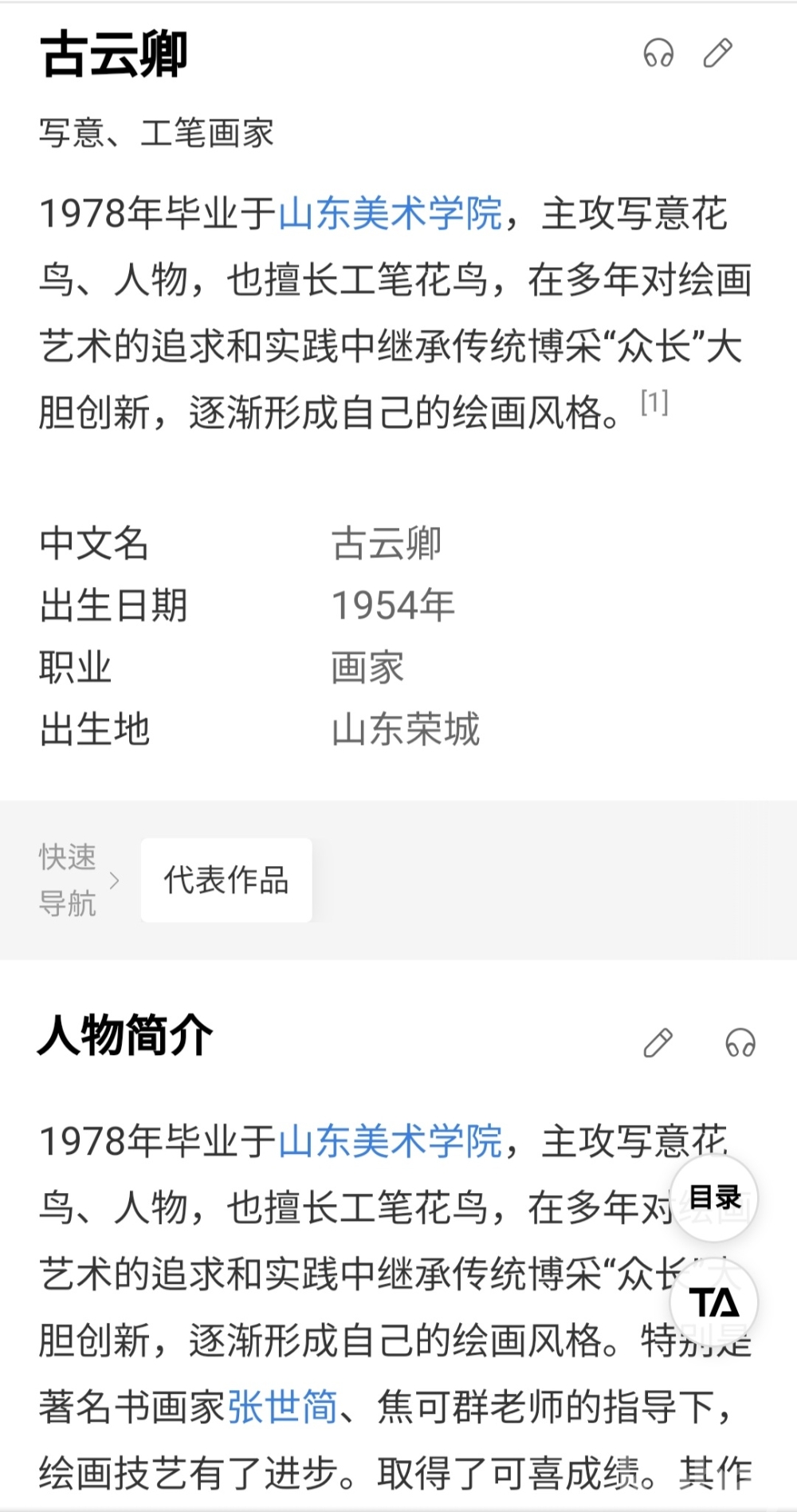Listen to the 古云卿 entry audio
Image resolution: width=797 pixels, height=1512 pixels.
658,53
